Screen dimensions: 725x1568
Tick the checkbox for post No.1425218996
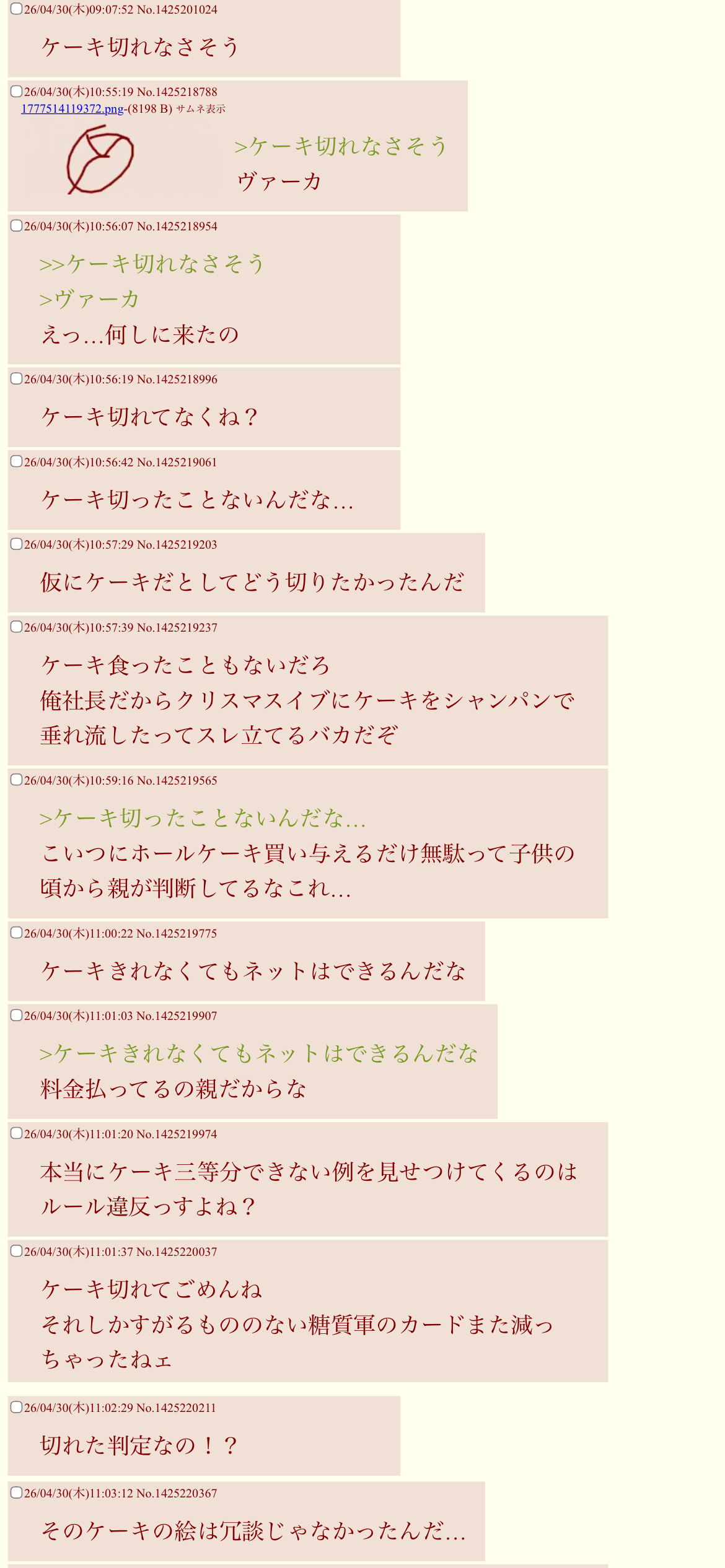(17, 378)
